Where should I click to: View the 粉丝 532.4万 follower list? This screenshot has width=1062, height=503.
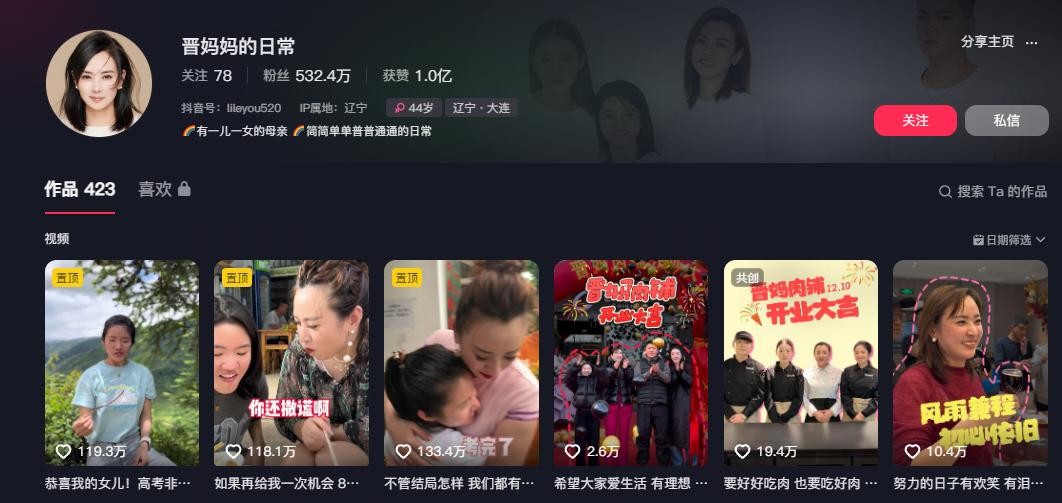click(306, 76)
